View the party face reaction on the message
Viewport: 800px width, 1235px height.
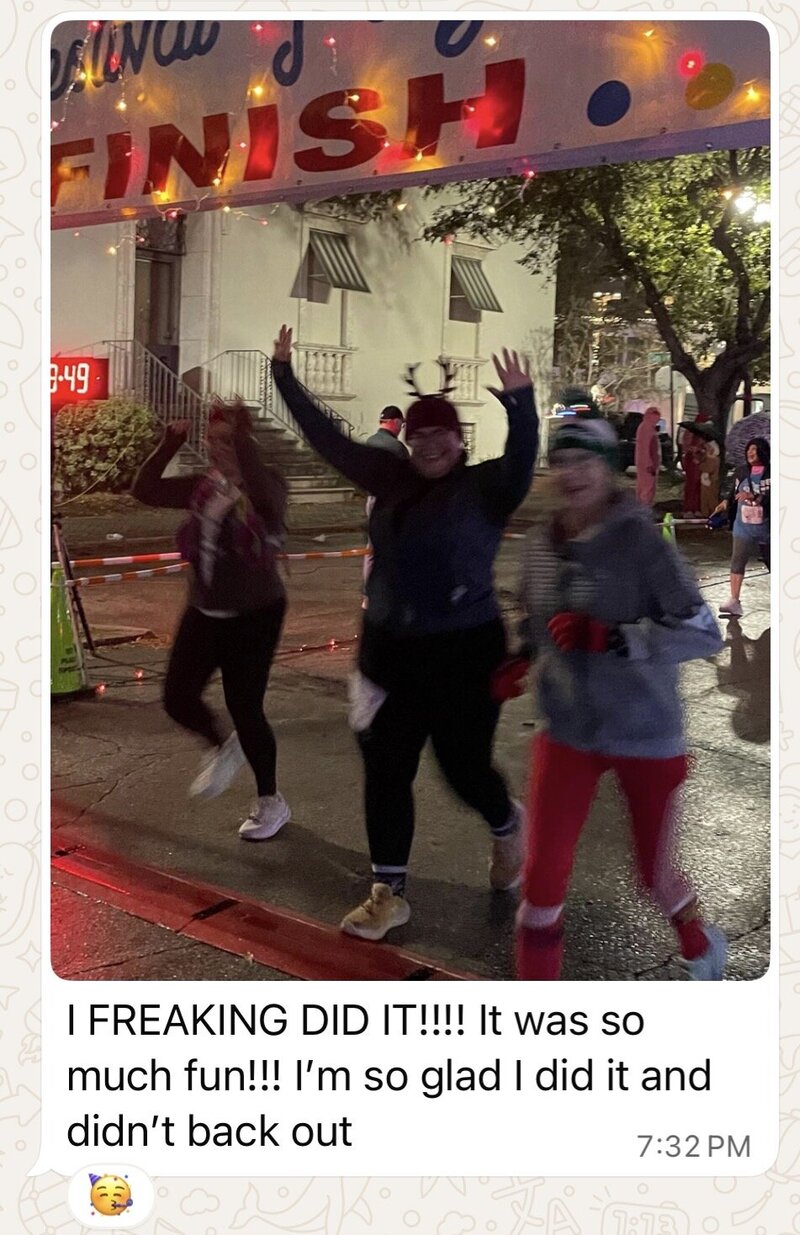tap(110, 1195)
